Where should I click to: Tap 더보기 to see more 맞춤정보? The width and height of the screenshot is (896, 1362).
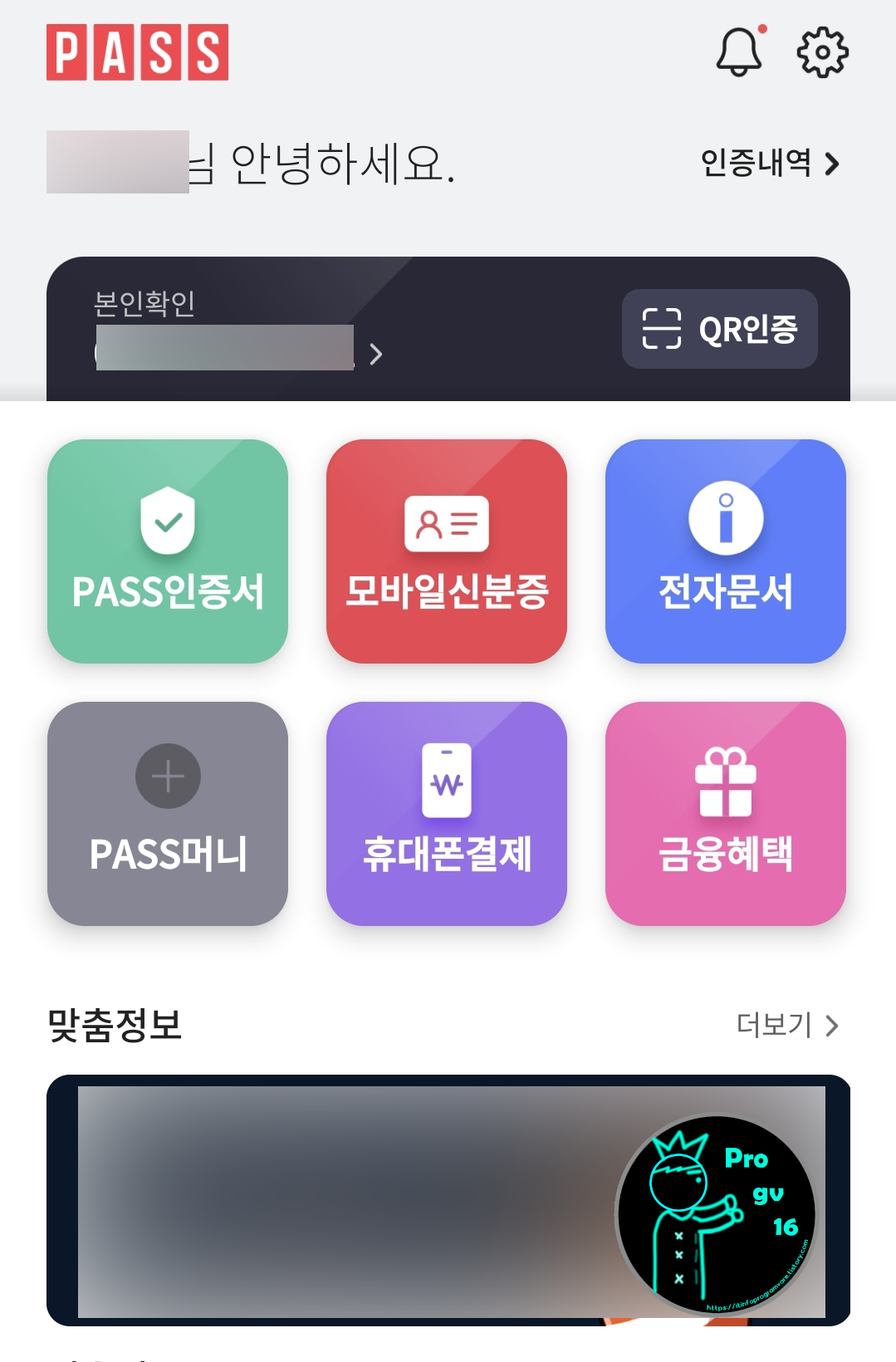(x=774, y=1026)
